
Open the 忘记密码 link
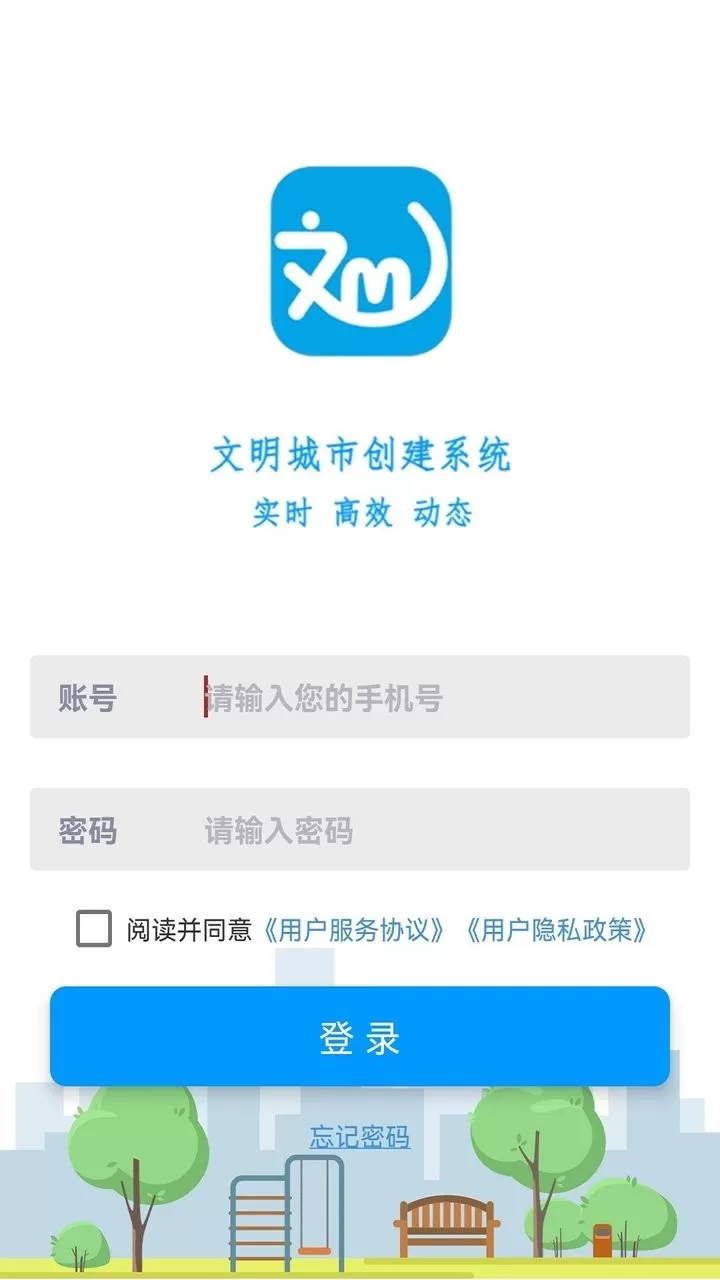click(x=360, y=1137)
